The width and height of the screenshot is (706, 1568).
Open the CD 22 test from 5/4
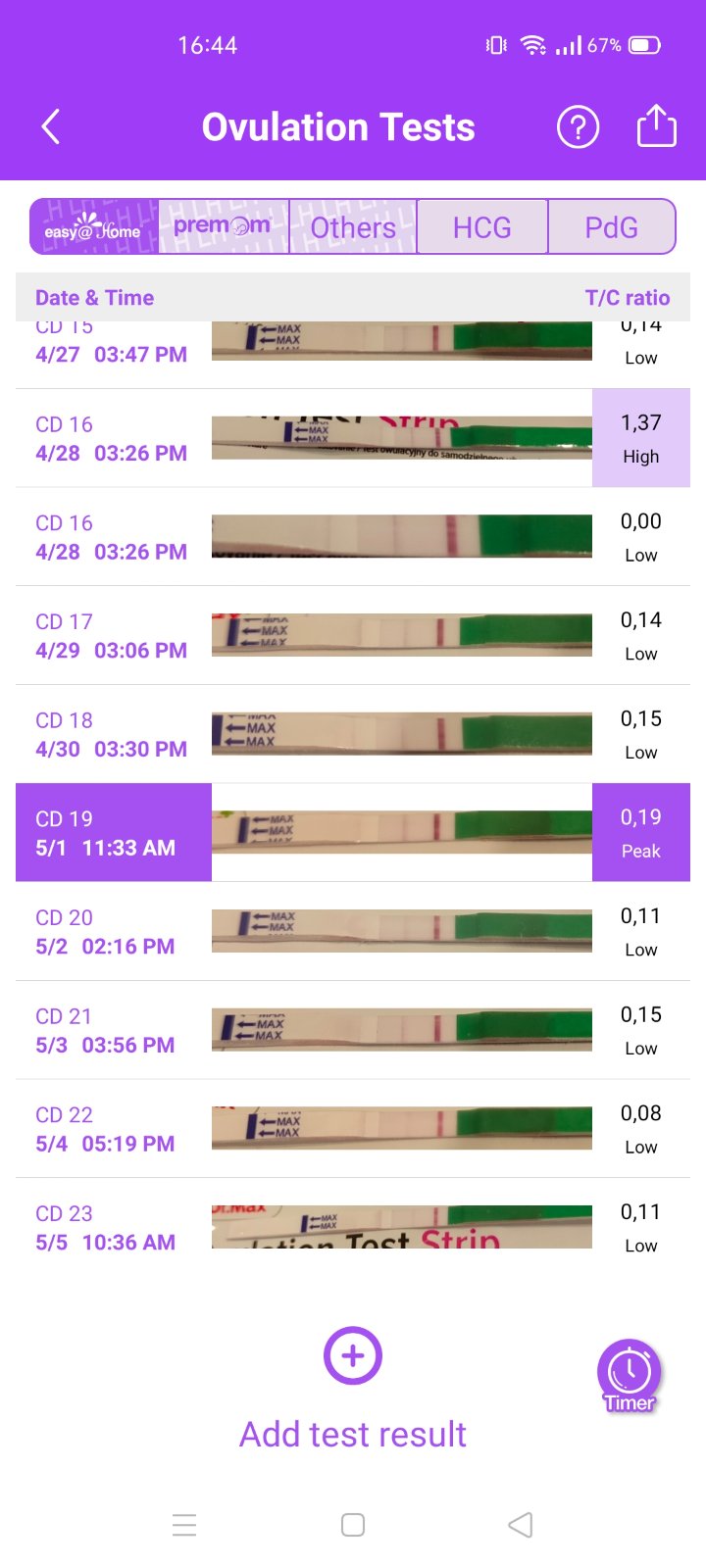click(x=353, y=1129)
